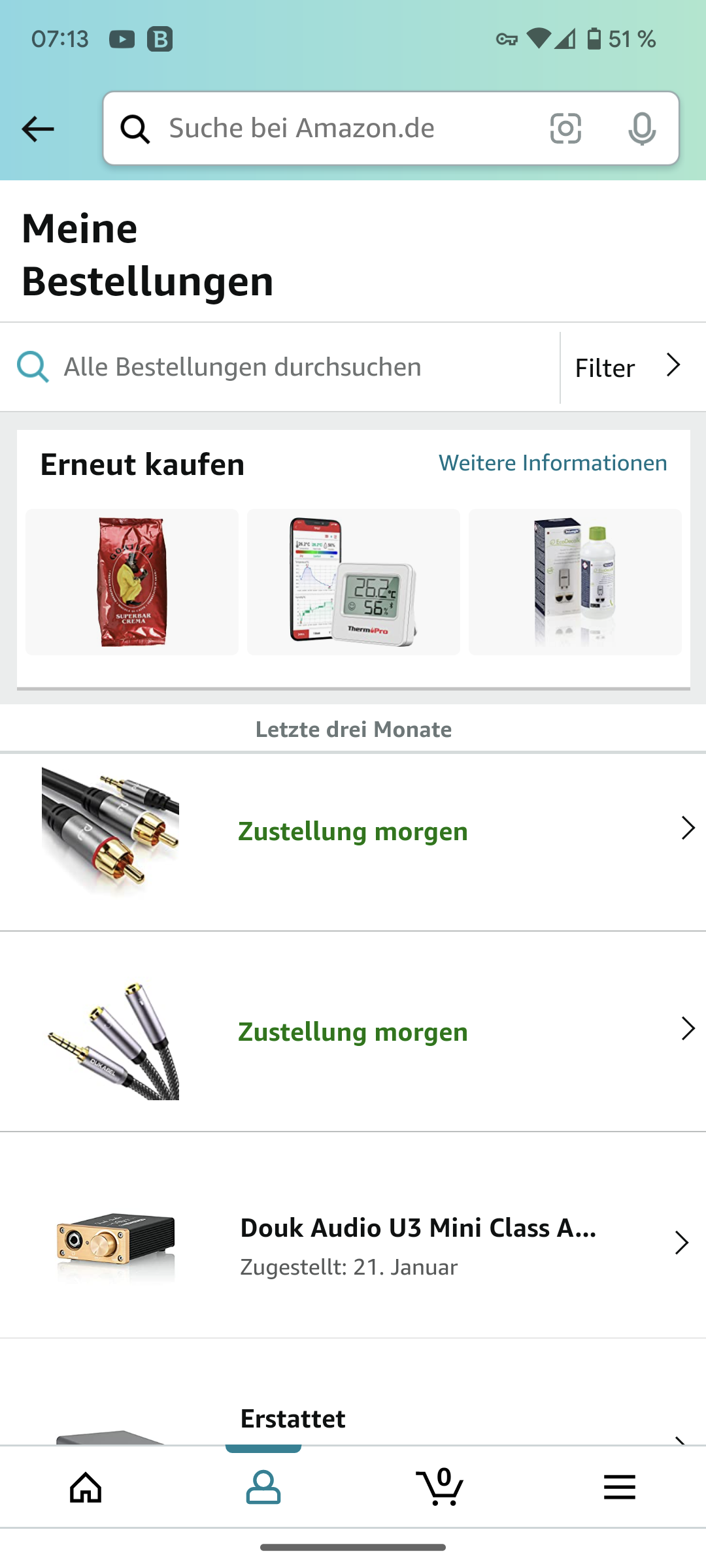Open the Weitere Informationen link

[552, 463]
